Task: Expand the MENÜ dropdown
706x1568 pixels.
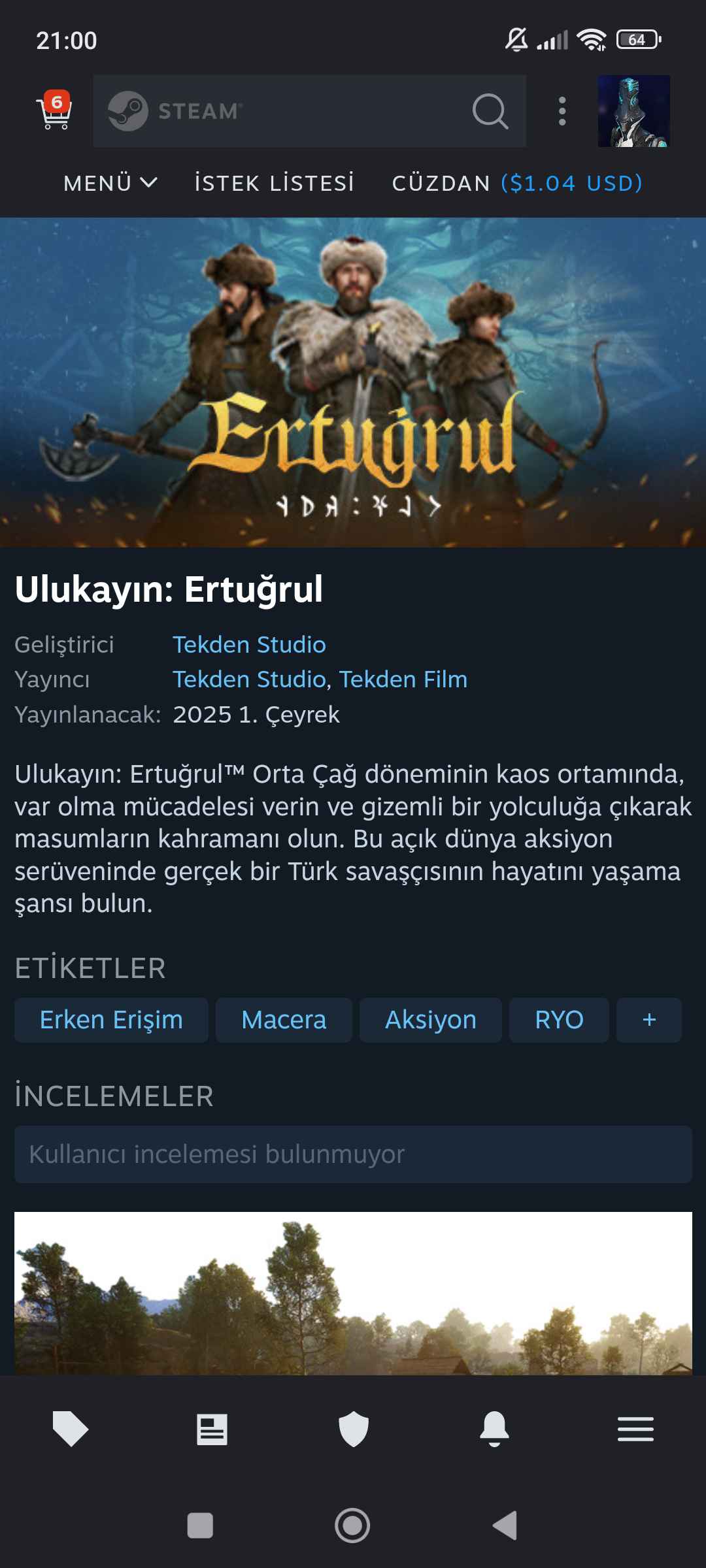Action: pos(110,183)
